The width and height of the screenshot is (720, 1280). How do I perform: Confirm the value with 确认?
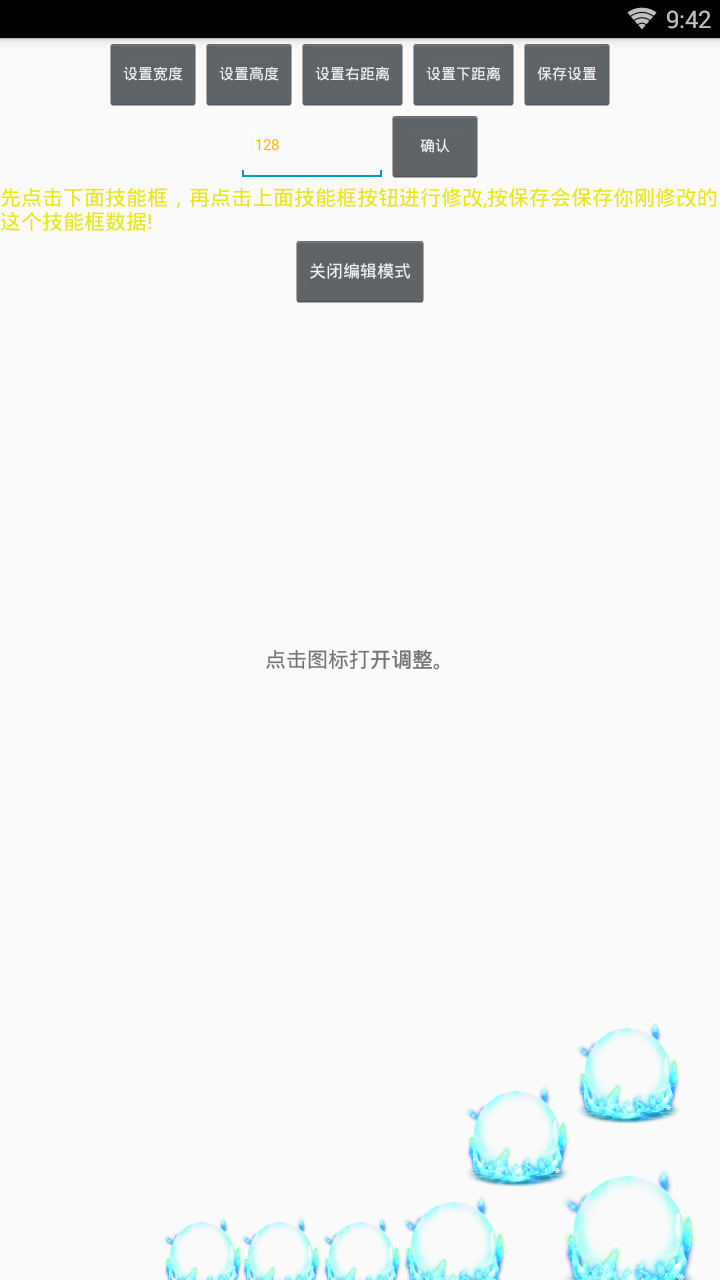[435, 147]
